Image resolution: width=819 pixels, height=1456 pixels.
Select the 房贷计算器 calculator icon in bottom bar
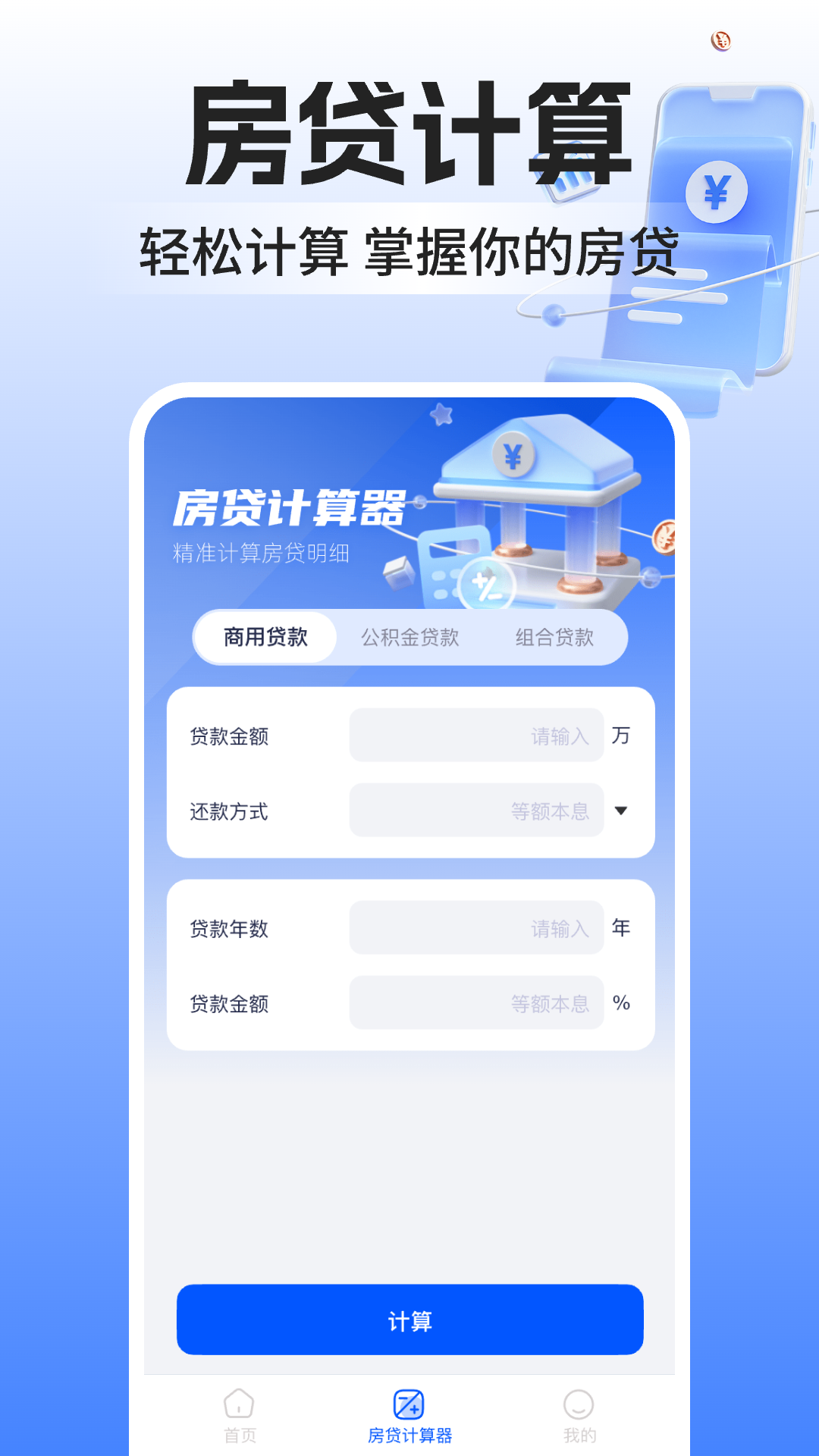[409, 1403]
